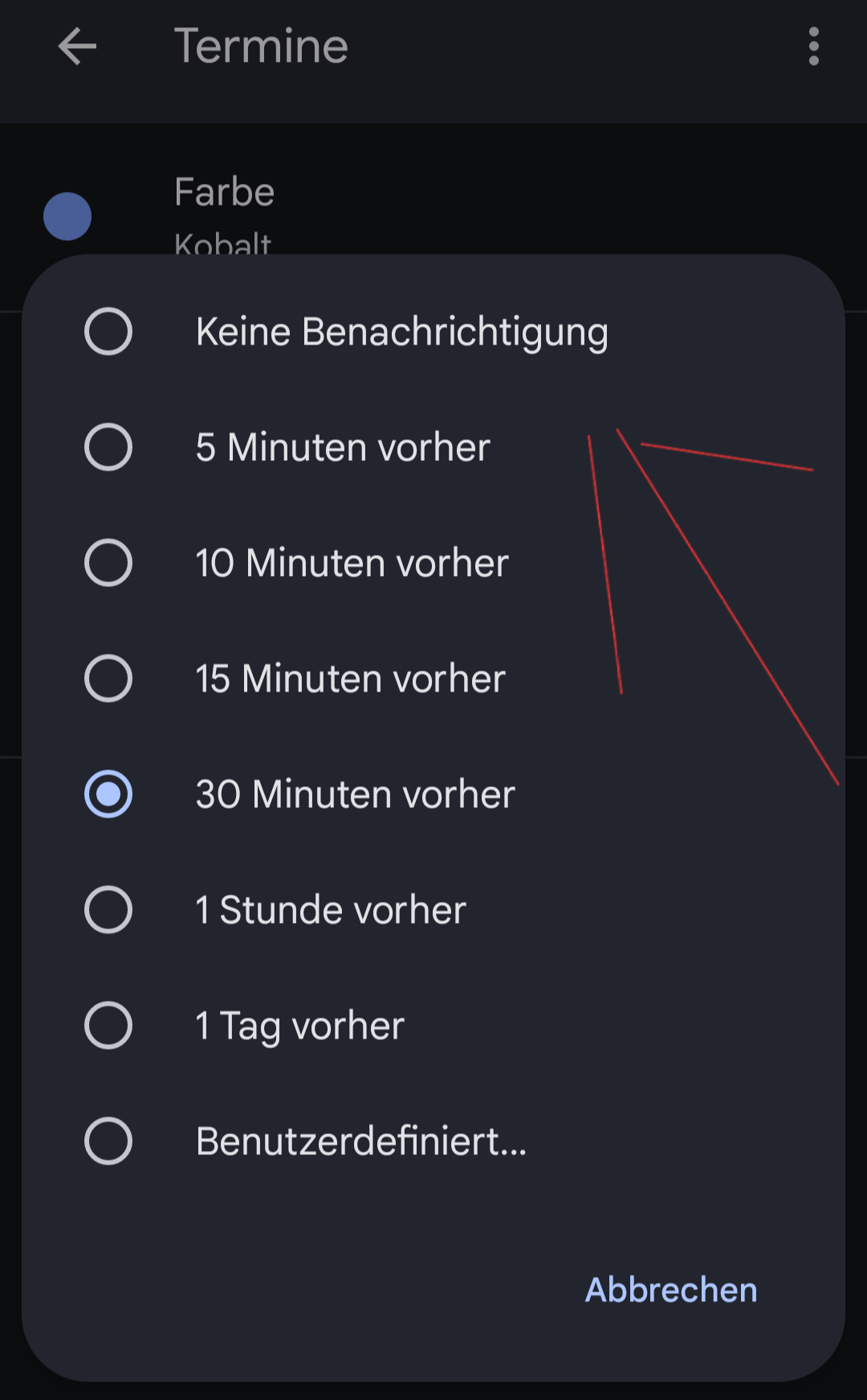Select Keine Benachrichtigung option

(x=433, y=332)
